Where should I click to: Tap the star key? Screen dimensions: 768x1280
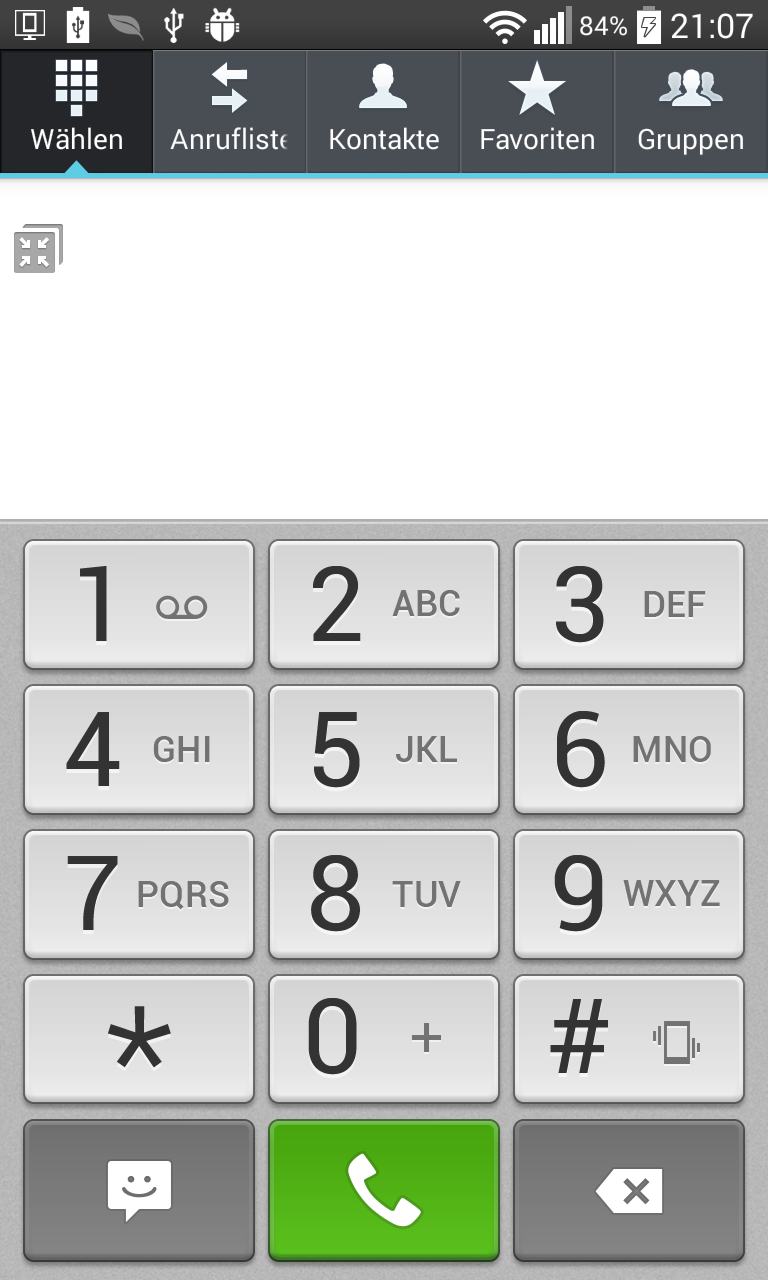pyautogui.click(x=139, y=1040)
